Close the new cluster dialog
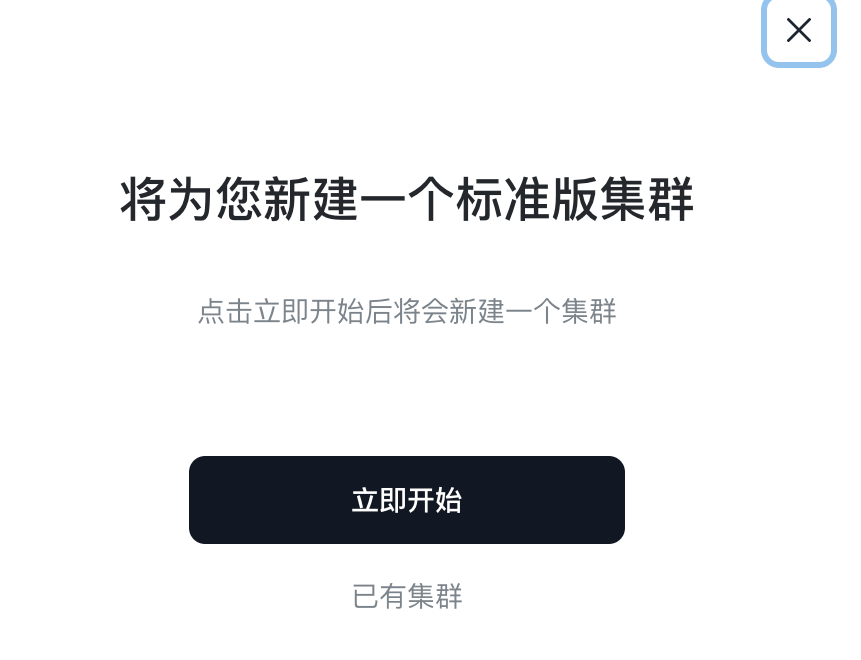This screenshot has height=660, width=861. point(798,31)
